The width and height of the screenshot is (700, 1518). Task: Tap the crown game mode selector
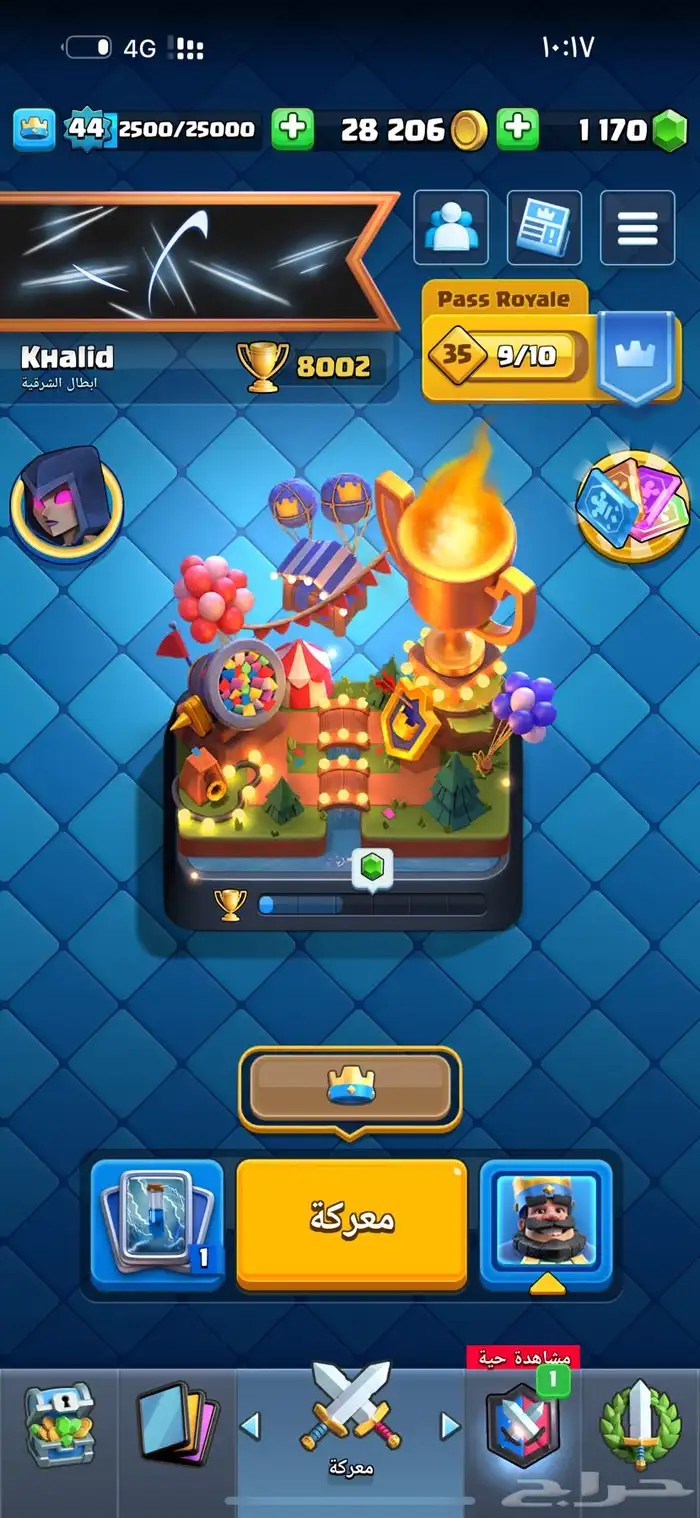(x=350, y=1089)
